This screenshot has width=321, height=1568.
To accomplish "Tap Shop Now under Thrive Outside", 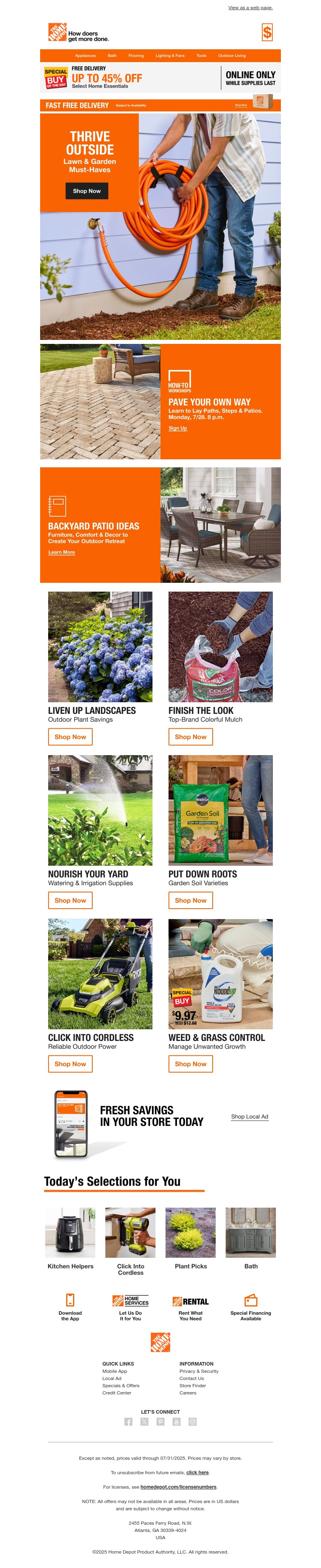I will tap(87, 191).
